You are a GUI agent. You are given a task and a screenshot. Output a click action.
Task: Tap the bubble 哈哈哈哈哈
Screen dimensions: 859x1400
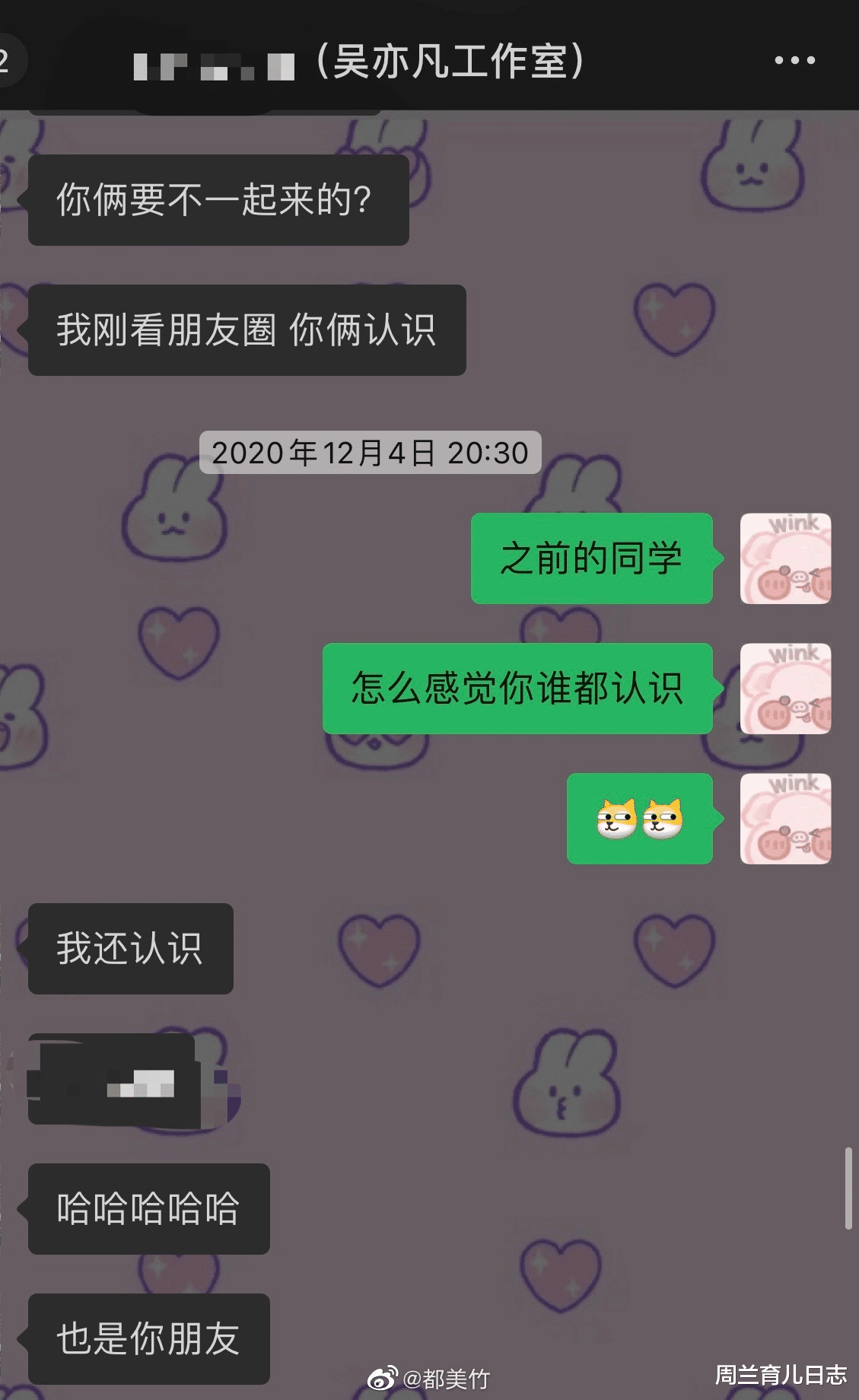148,1210
